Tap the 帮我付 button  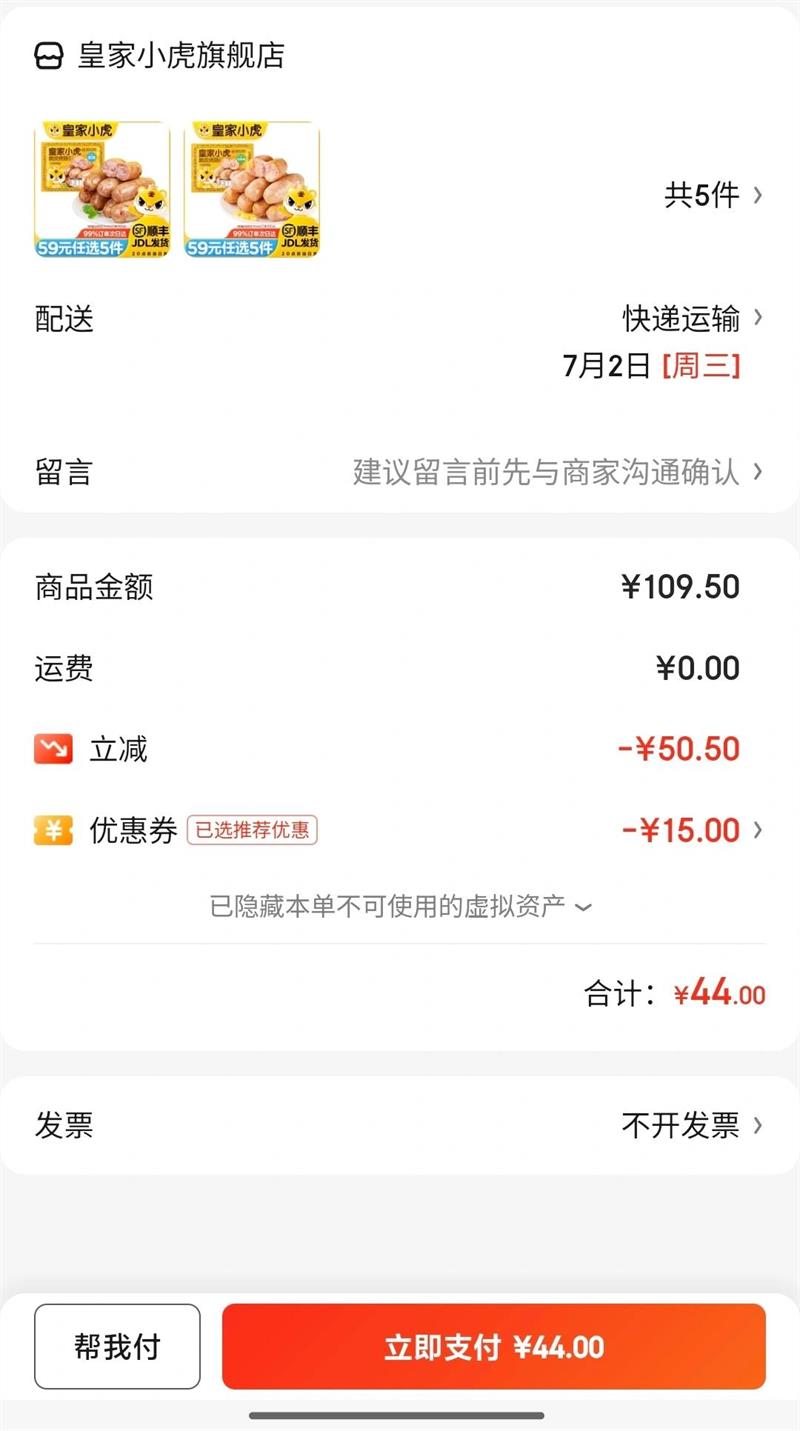117,1347
